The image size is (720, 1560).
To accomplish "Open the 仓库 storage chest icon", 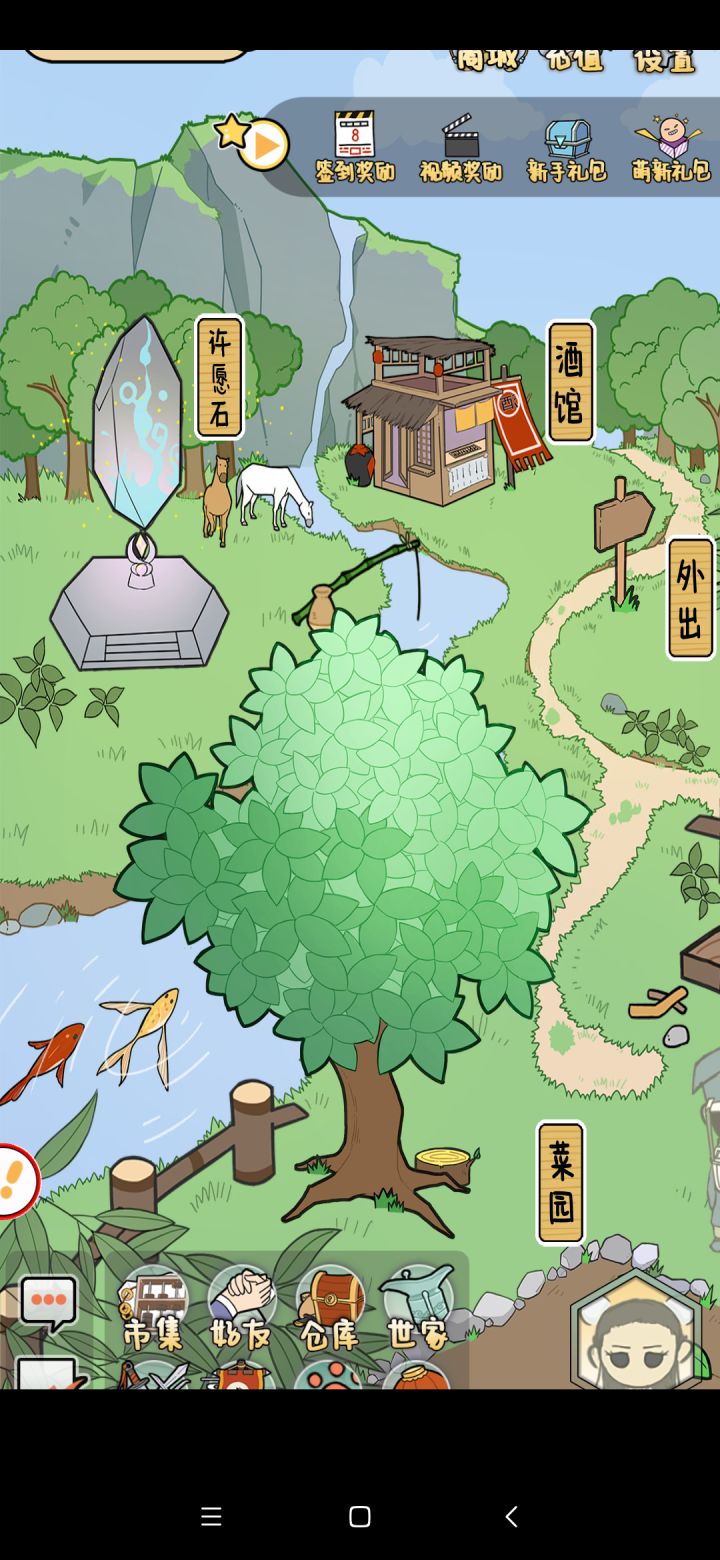I will (331, 1302).
